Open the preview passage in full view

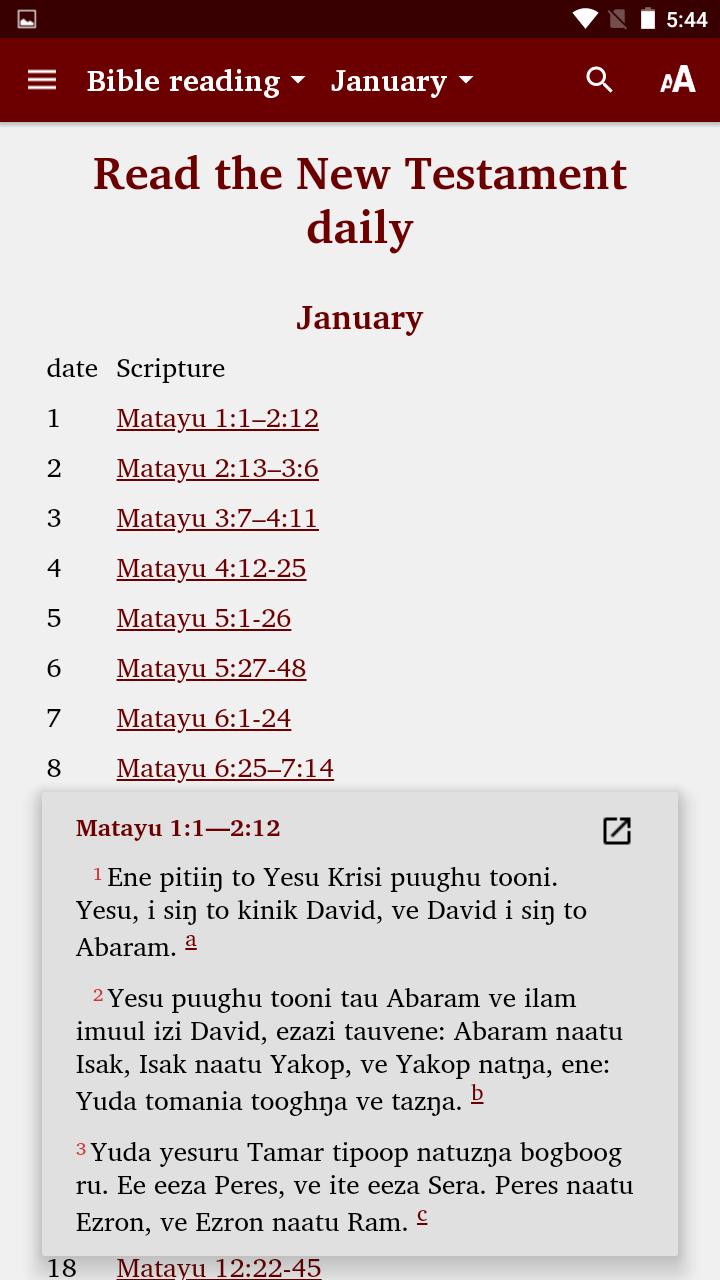(617, 830)
